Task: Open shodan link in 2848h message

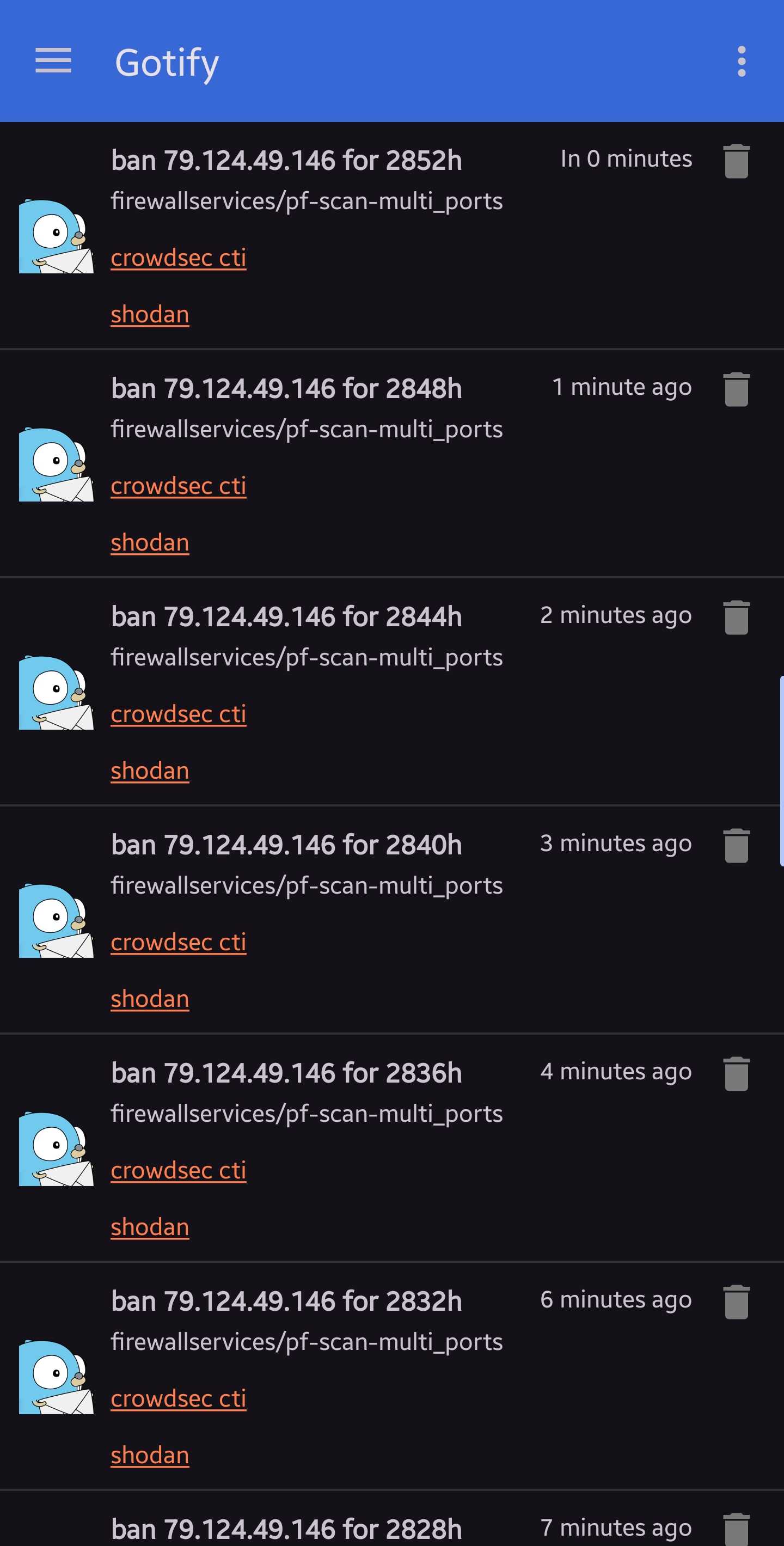Action: [x=150, y=542]
